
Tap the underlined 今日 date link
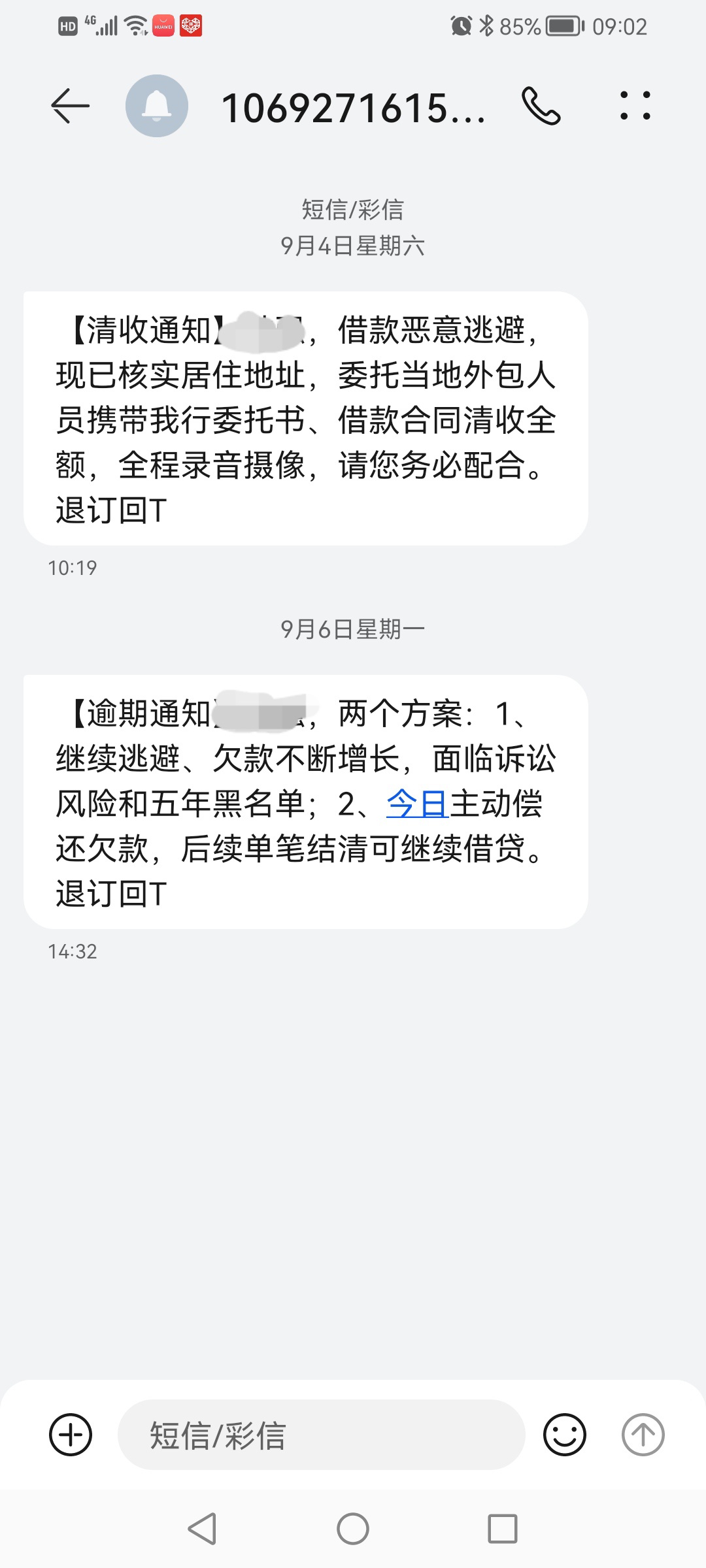click(417, 804)
